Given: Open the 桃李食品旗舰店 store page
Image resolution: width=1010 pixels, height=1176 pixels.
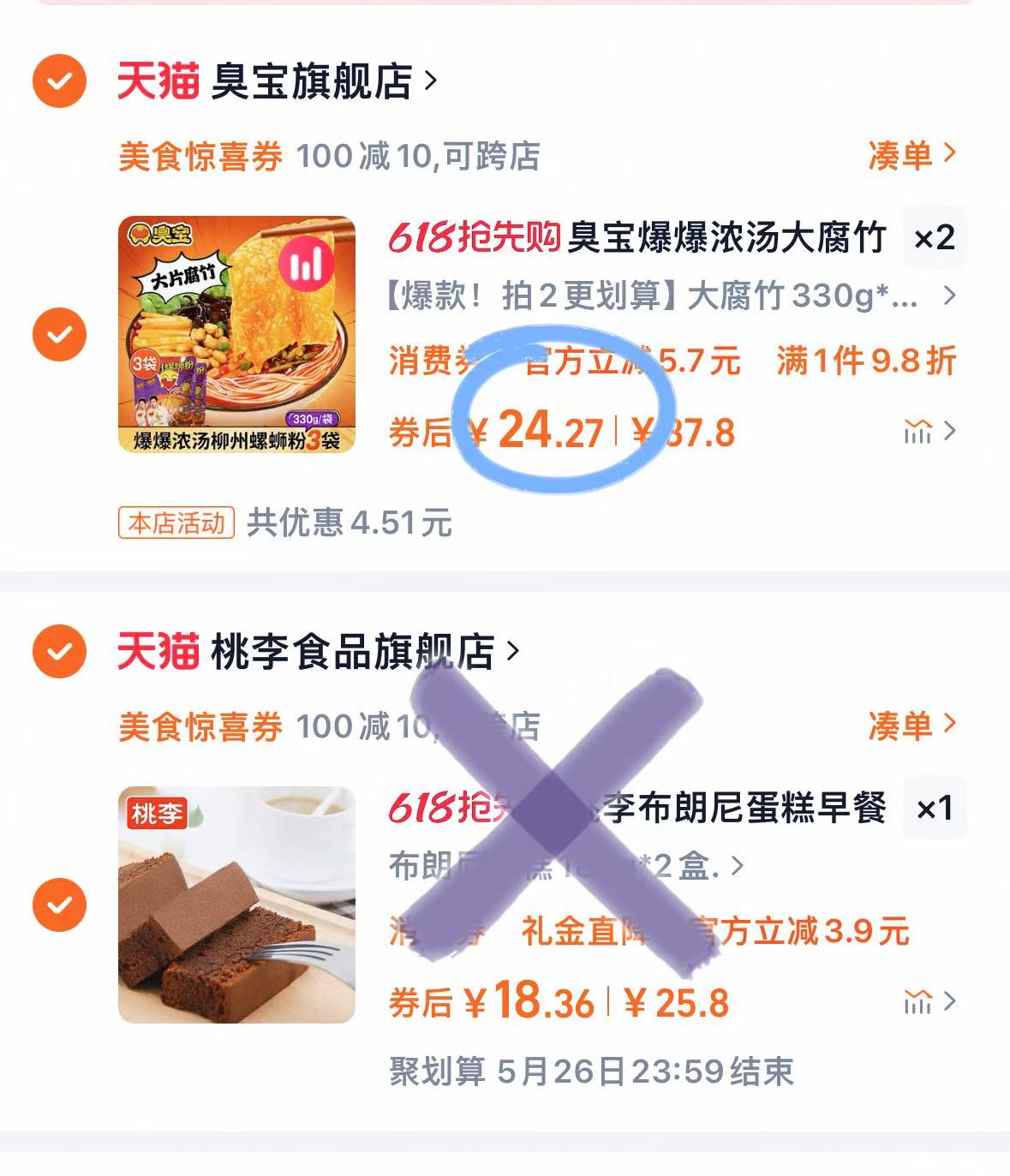Looking at the screenshot, I should 353,652.
